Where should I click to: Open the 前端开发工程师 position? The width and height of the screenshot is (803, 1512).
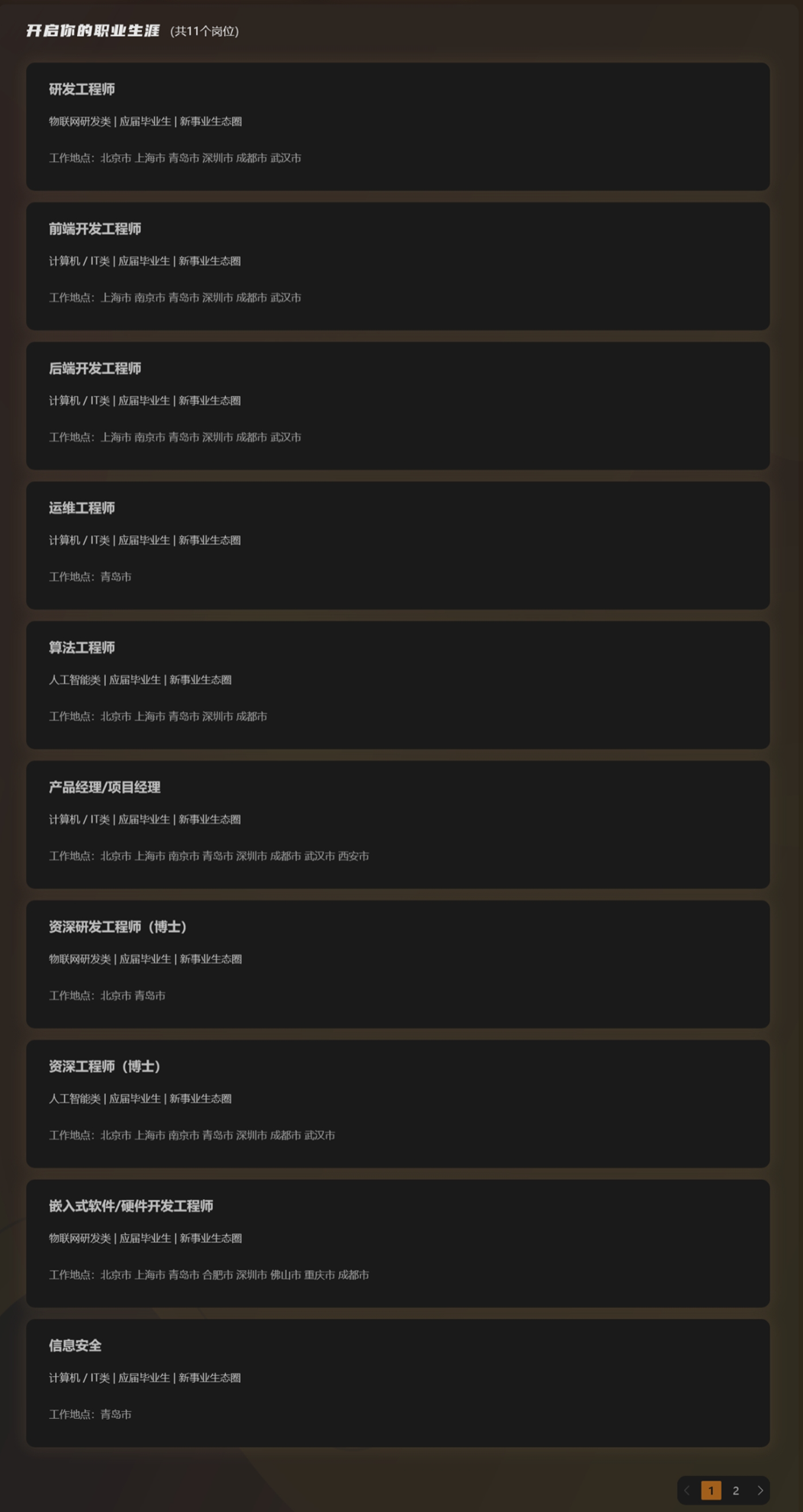click(x=95, y=229)
